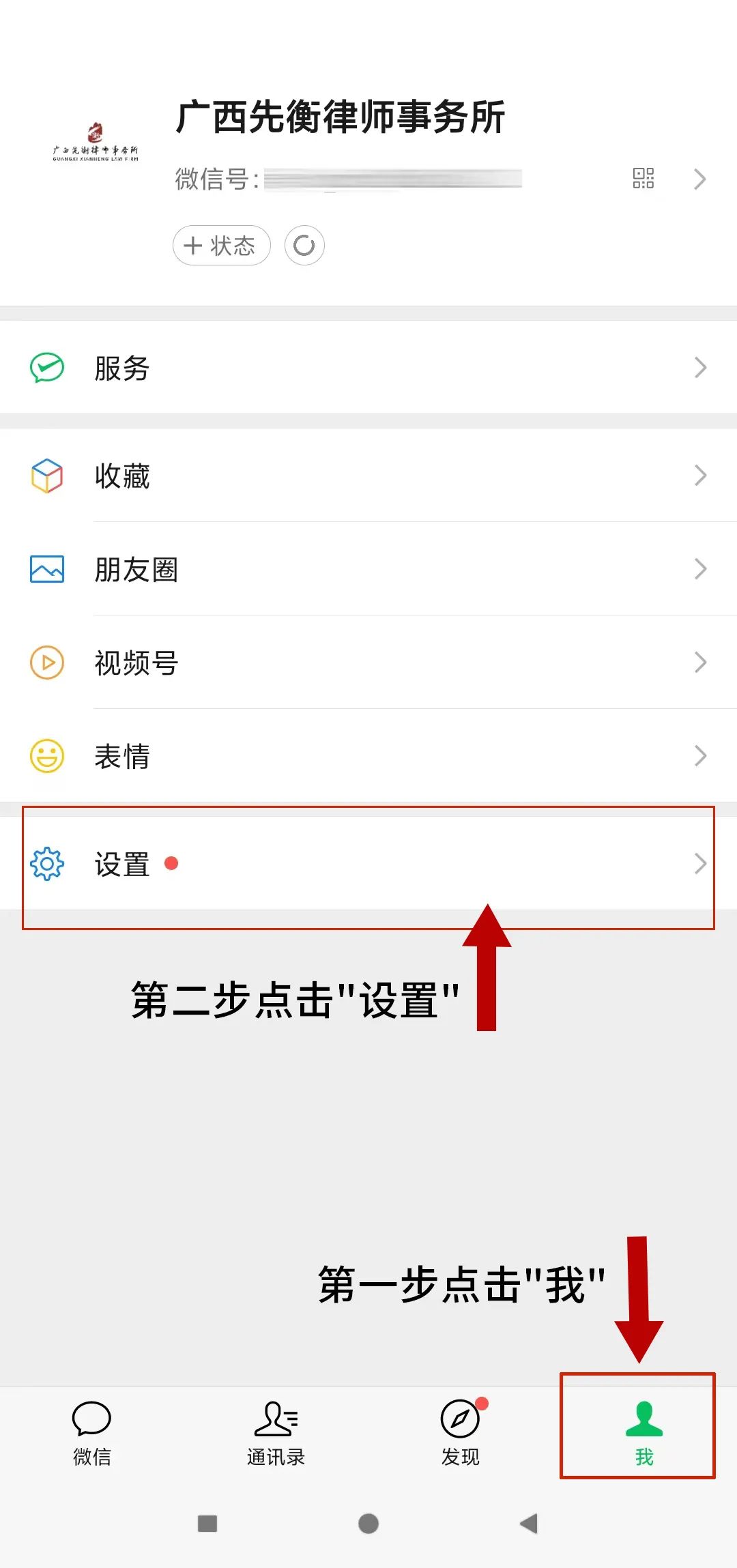Tap the circular icon beside 状态
This screenshot has width=737, height=1568.
304,246
